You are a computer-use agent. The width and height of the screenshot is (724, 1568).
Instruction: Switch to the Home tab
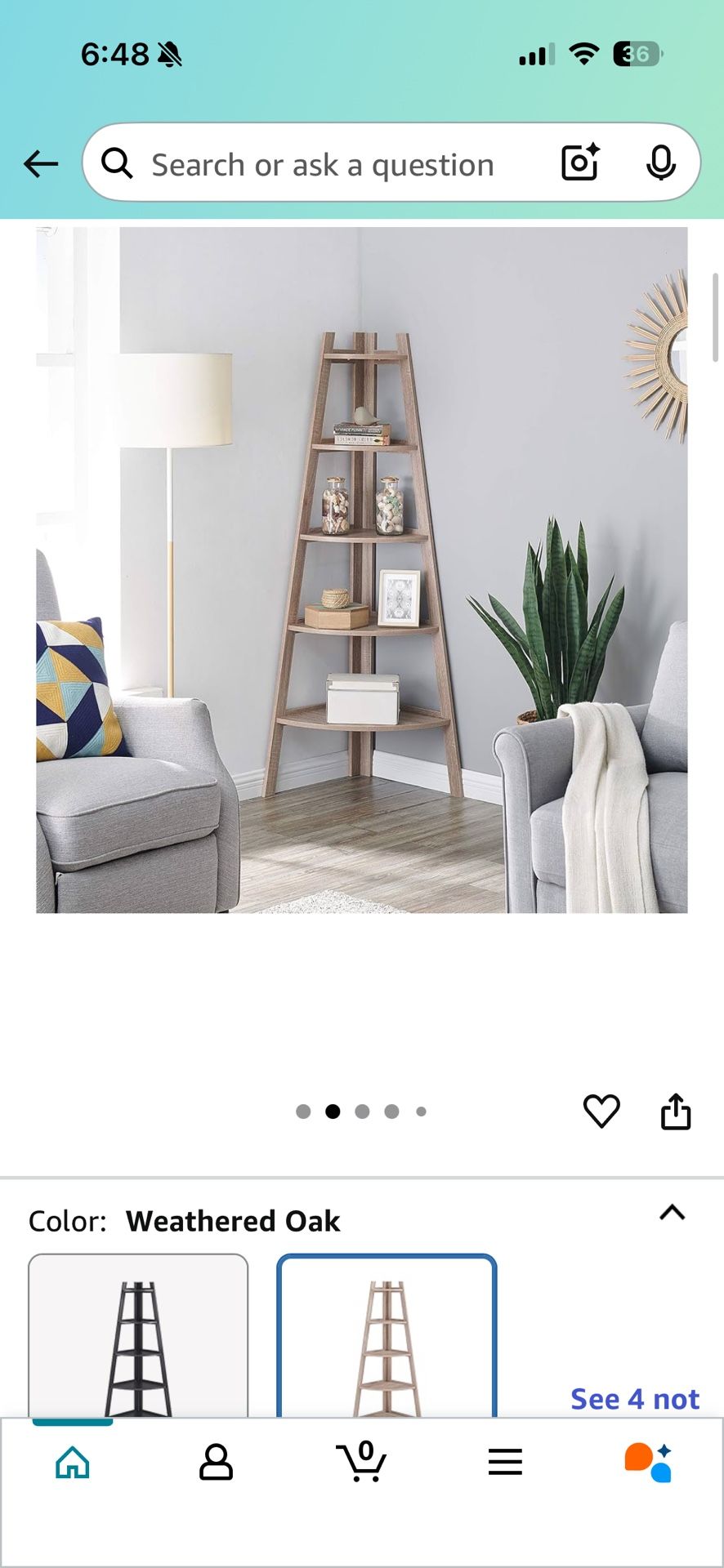(73, 1462)
